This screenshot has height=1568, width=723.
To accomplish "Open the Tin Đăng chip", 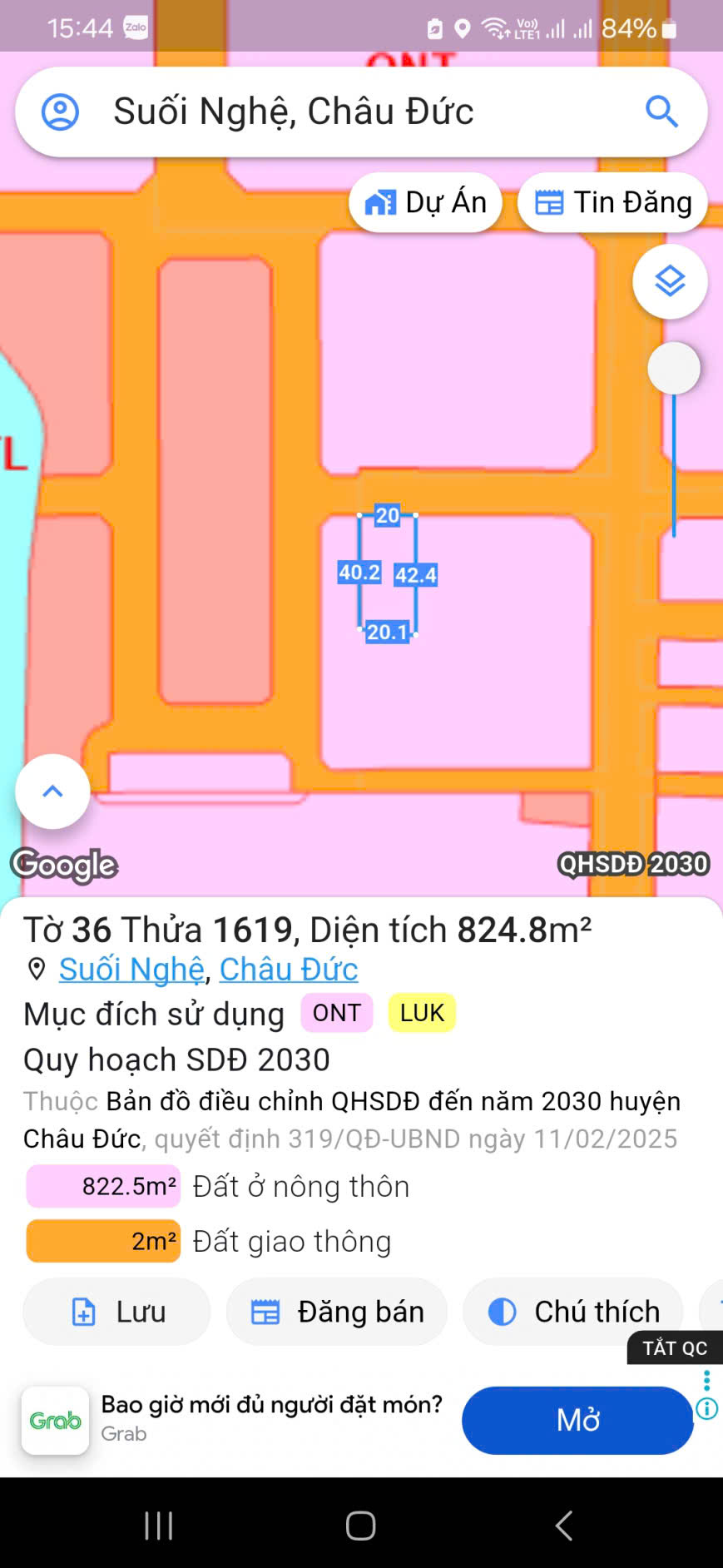I will [612, 202].
